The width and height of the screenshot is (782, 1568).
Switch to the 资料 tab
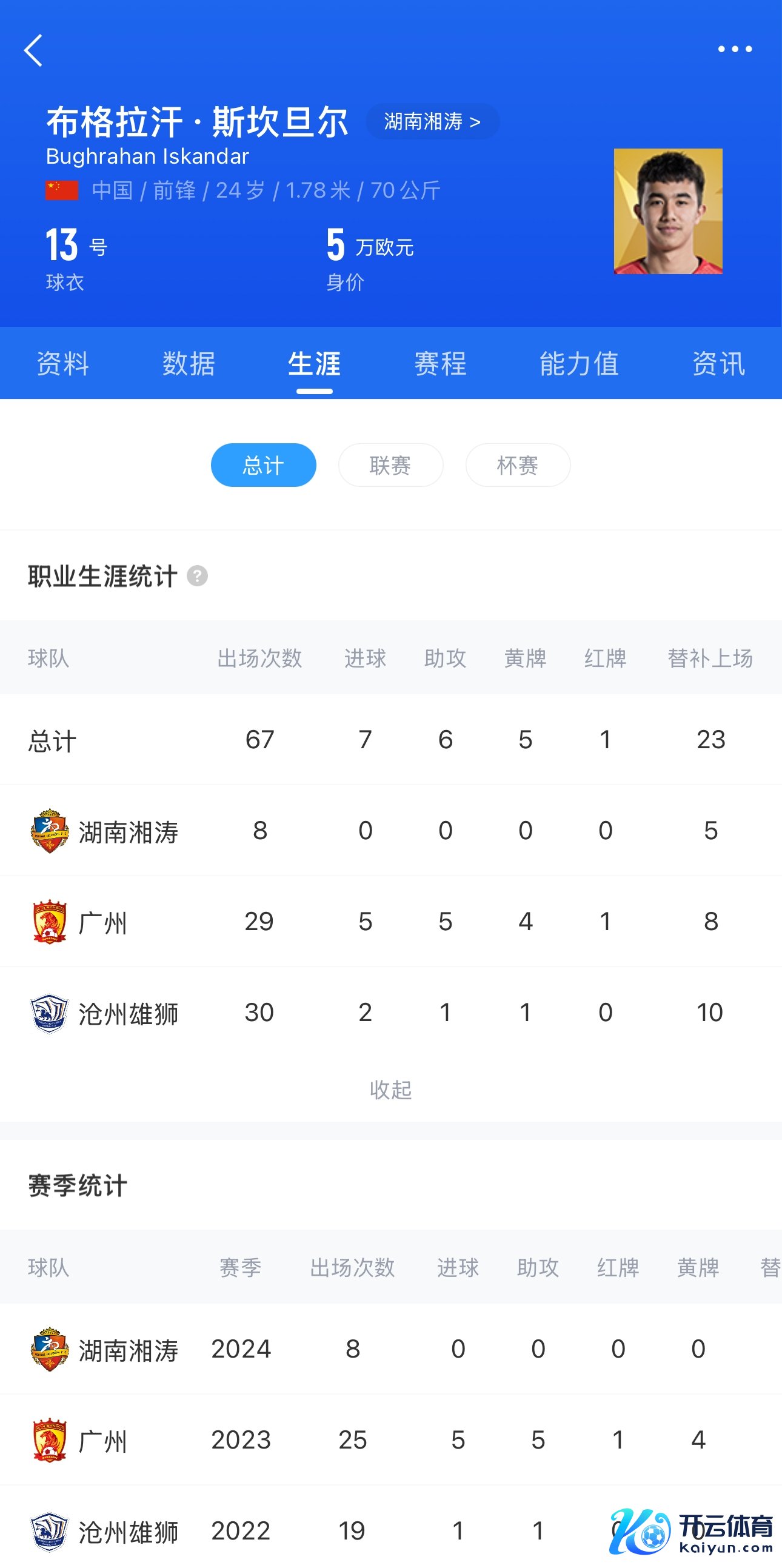[x=62, y=364]
